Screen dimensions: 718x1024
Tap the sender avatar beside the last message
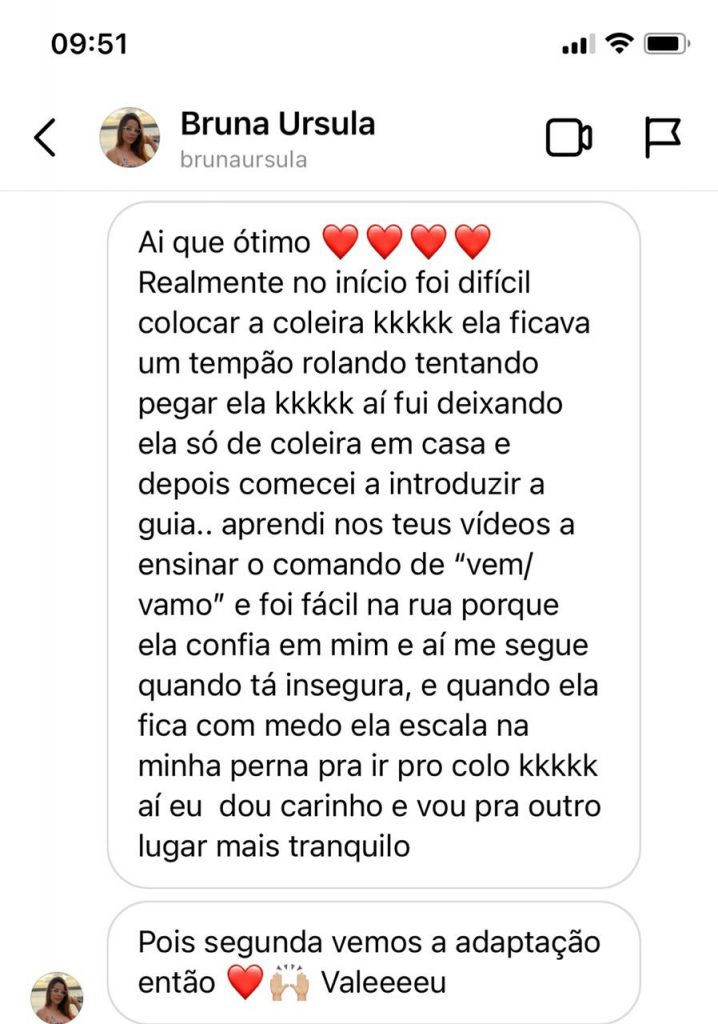click(57, 996)
